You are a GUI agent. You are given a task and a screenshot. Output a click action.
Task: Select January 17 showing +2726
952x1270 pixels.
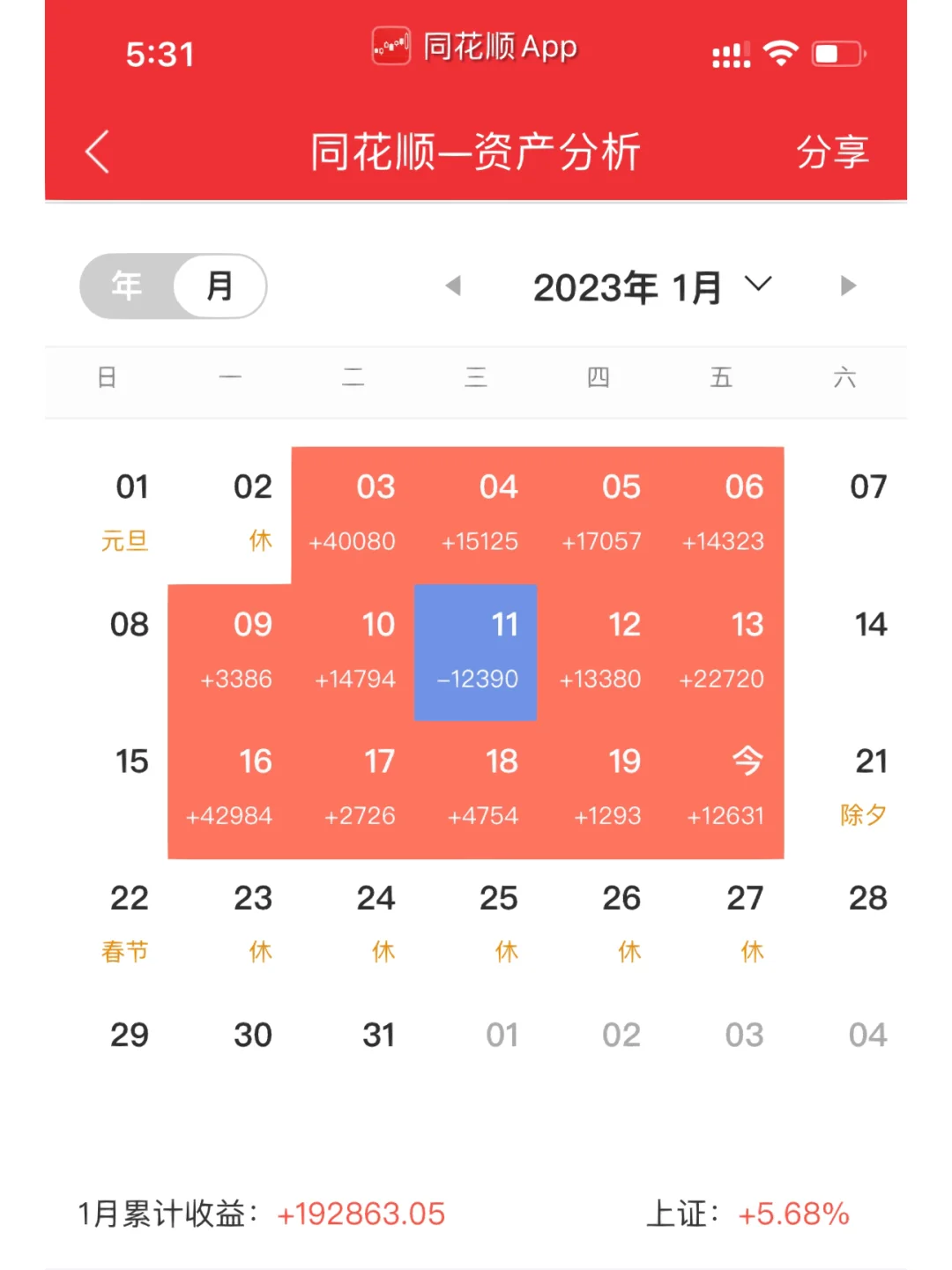click(x=353, y=788)
